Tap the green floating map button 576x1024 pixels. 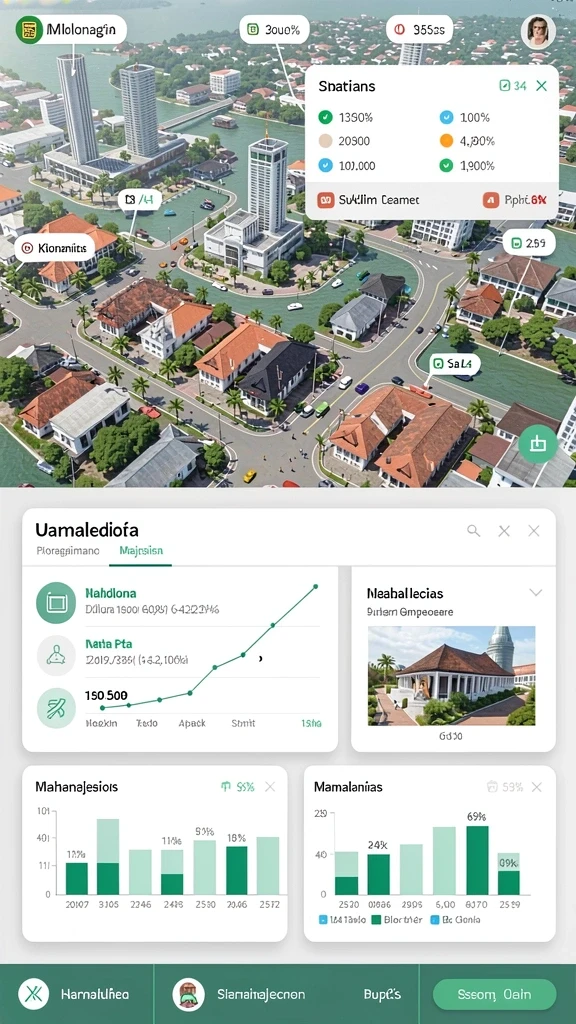(537, 444)
